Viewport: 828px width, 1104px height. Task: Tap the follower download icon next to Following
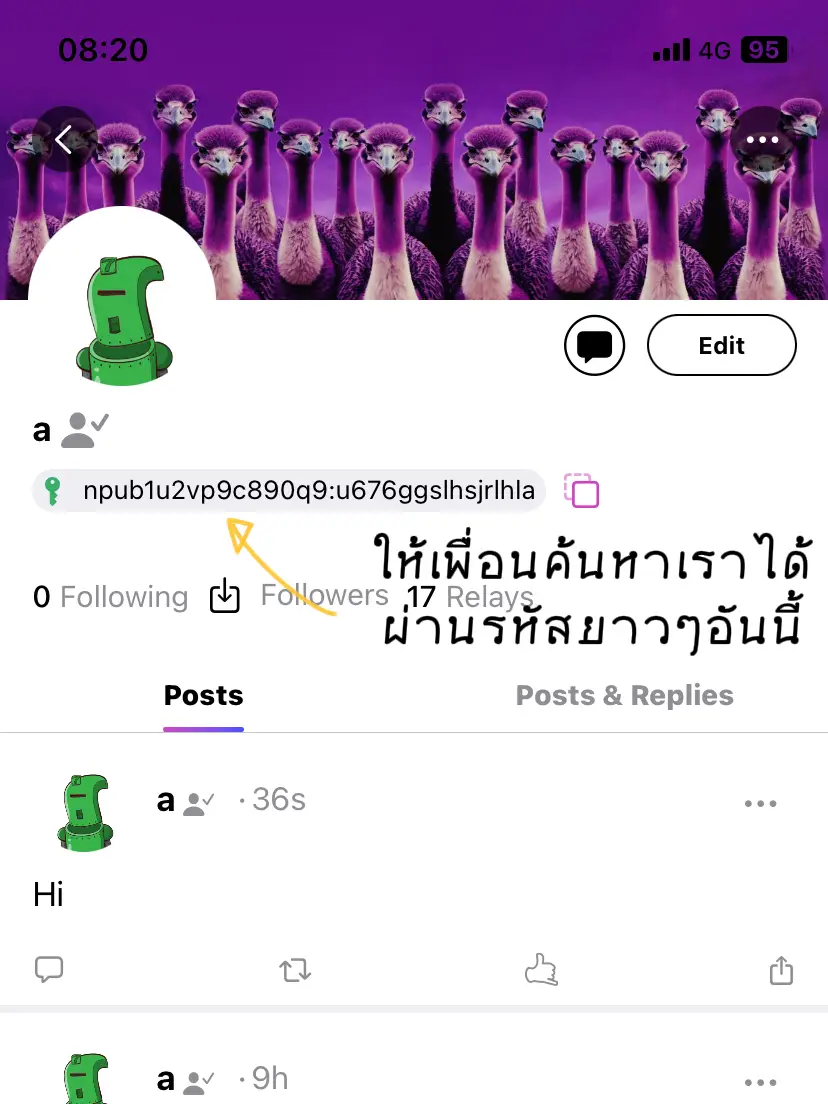[224, 596]
